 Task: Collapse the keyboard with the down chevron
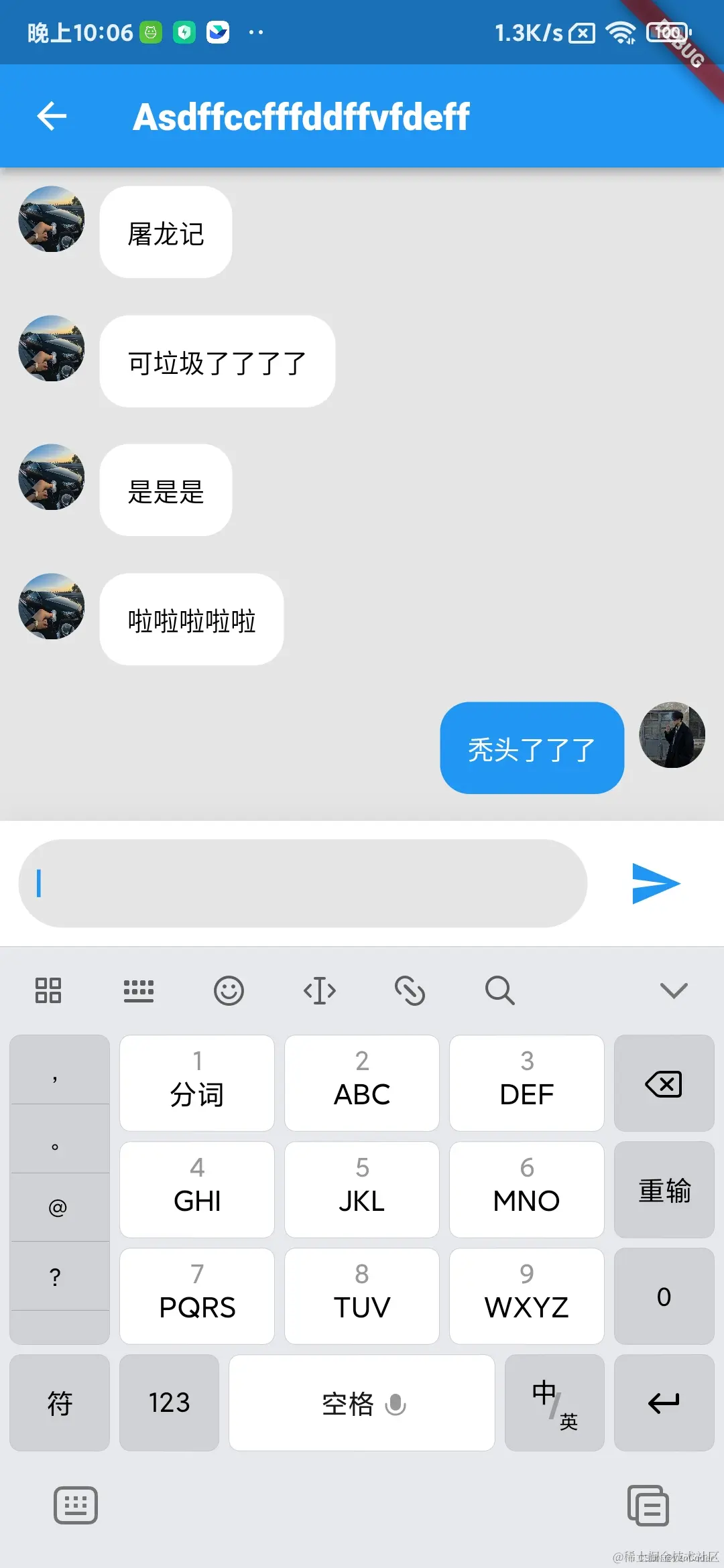pyautogui.click(x=674, y=990)
